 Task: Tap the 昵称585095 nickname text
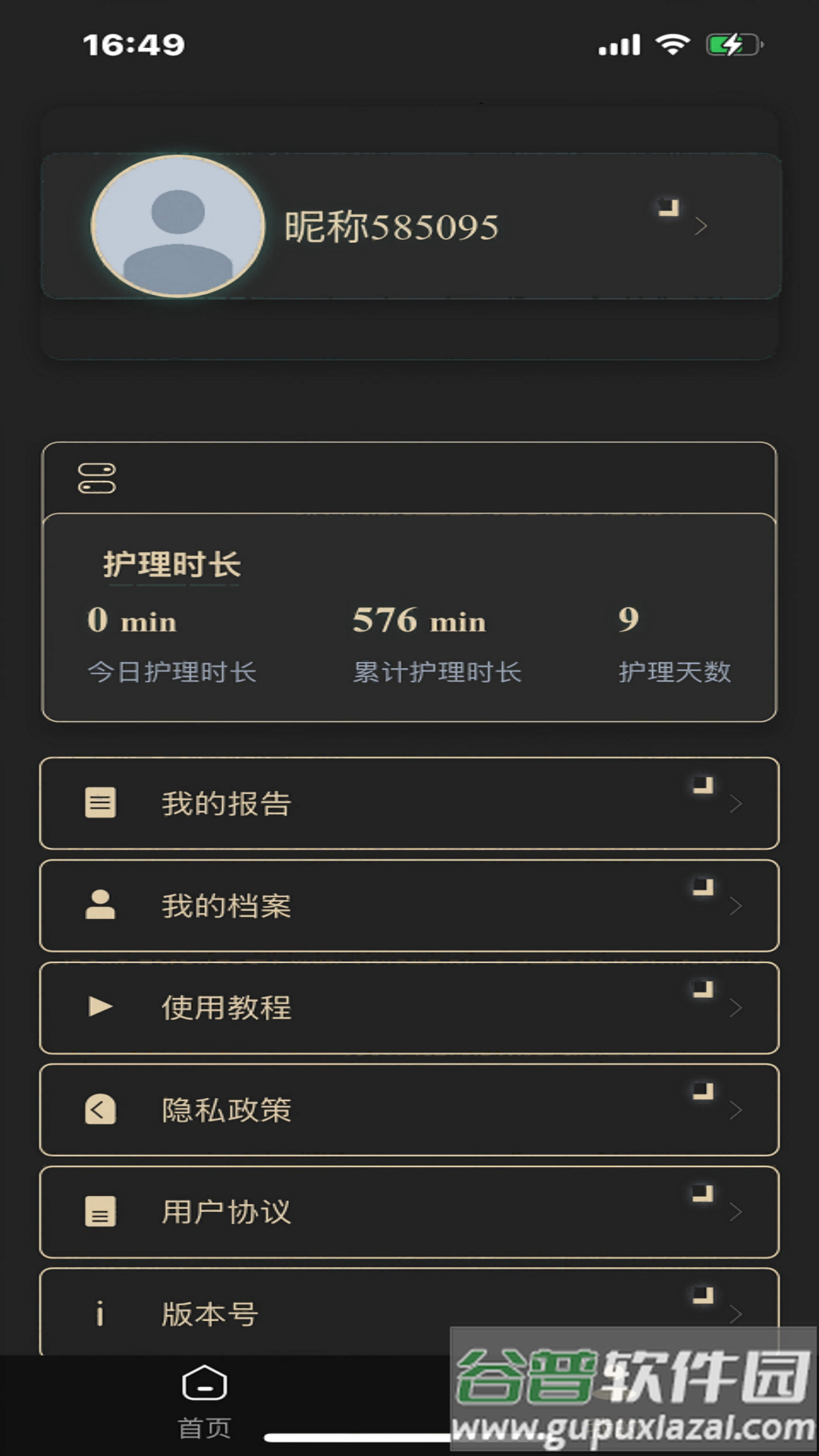391,225
